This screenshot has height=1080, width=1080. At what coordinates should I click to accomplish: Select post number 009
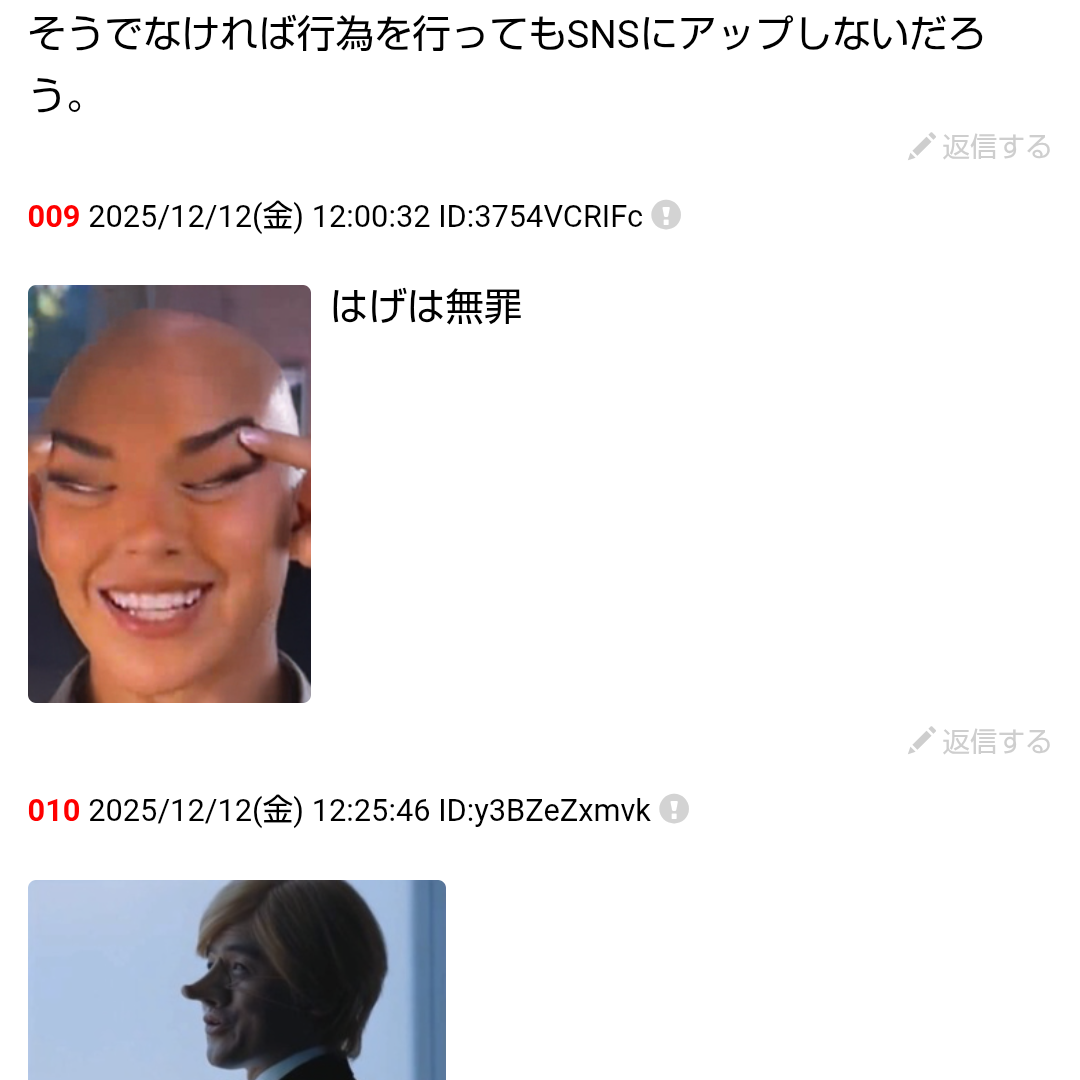coord(53,216)
